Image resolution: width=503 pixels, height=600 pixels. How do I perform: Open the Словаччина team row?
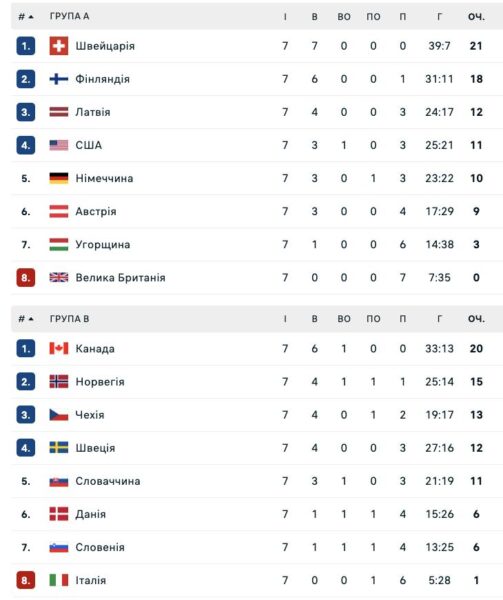click(x=257, y=481)
